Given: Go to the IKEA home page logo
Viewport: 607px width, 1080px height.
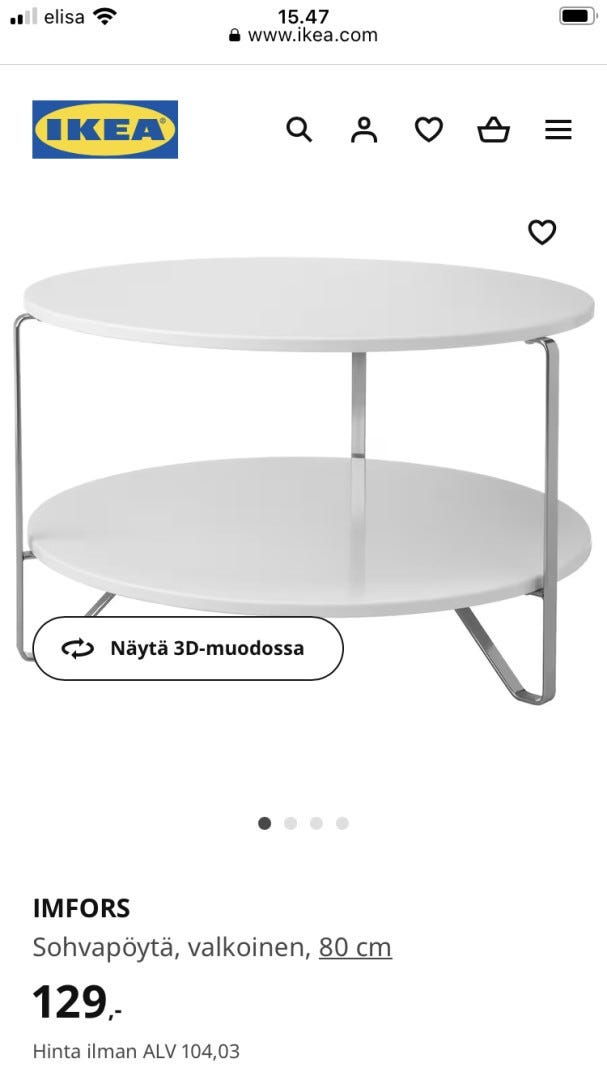Looking at the screenshot, I should pyautogui.click(x=105, y=129).
